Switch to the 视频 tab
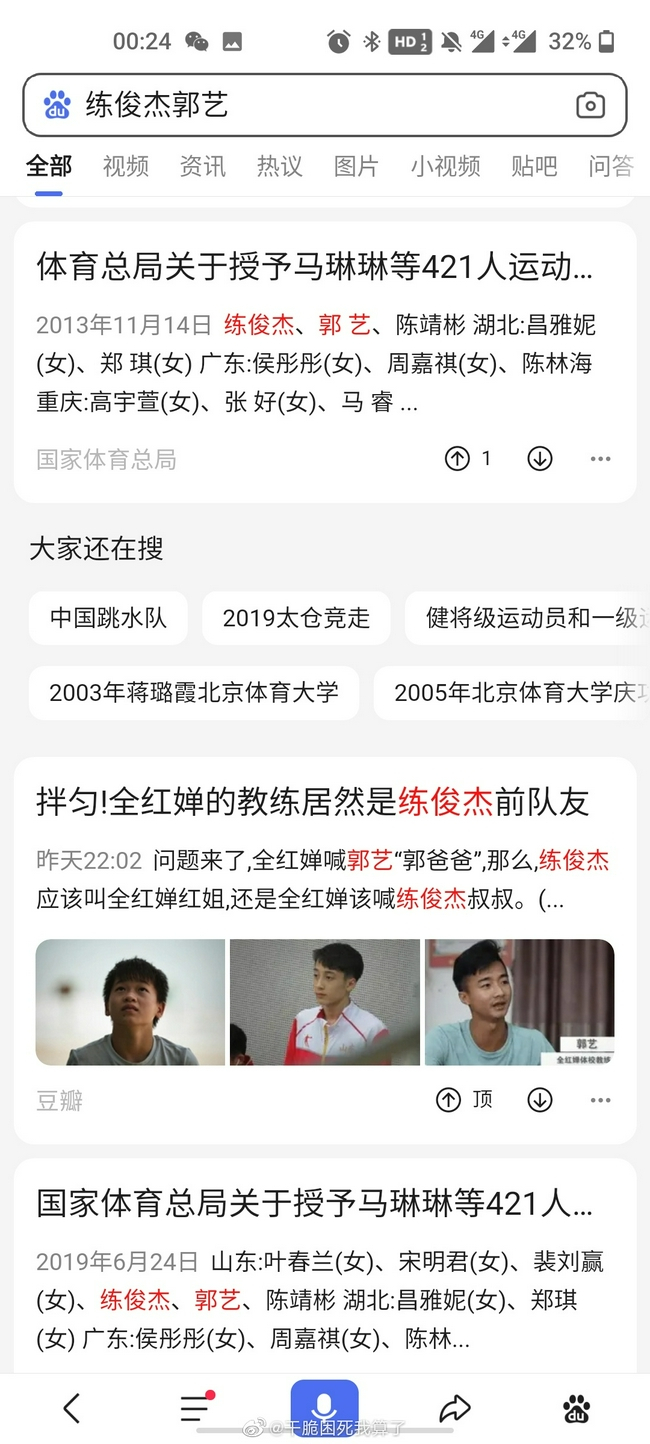Viewport: 650px width, 1444px height. click(126, 166)
